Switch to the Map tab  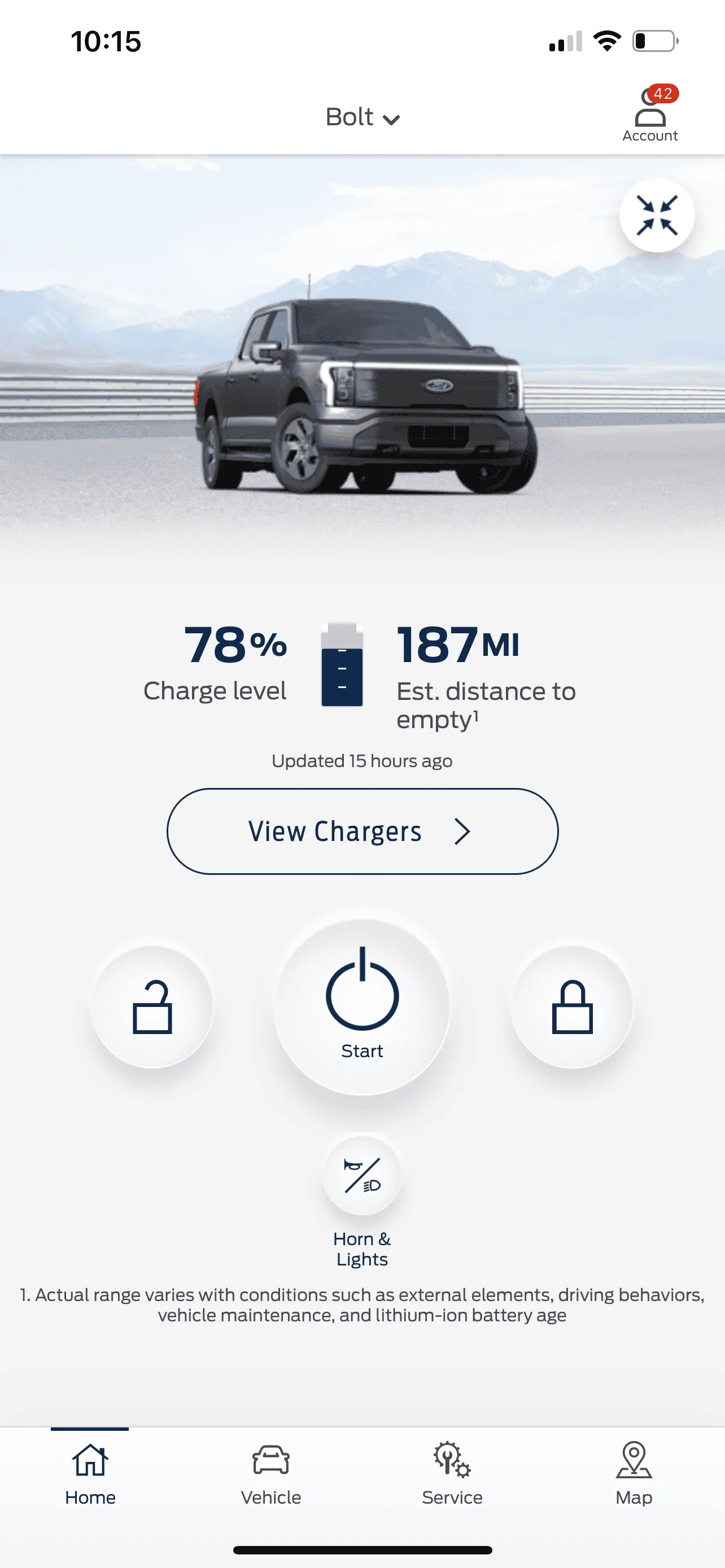tap(633, 1473)
